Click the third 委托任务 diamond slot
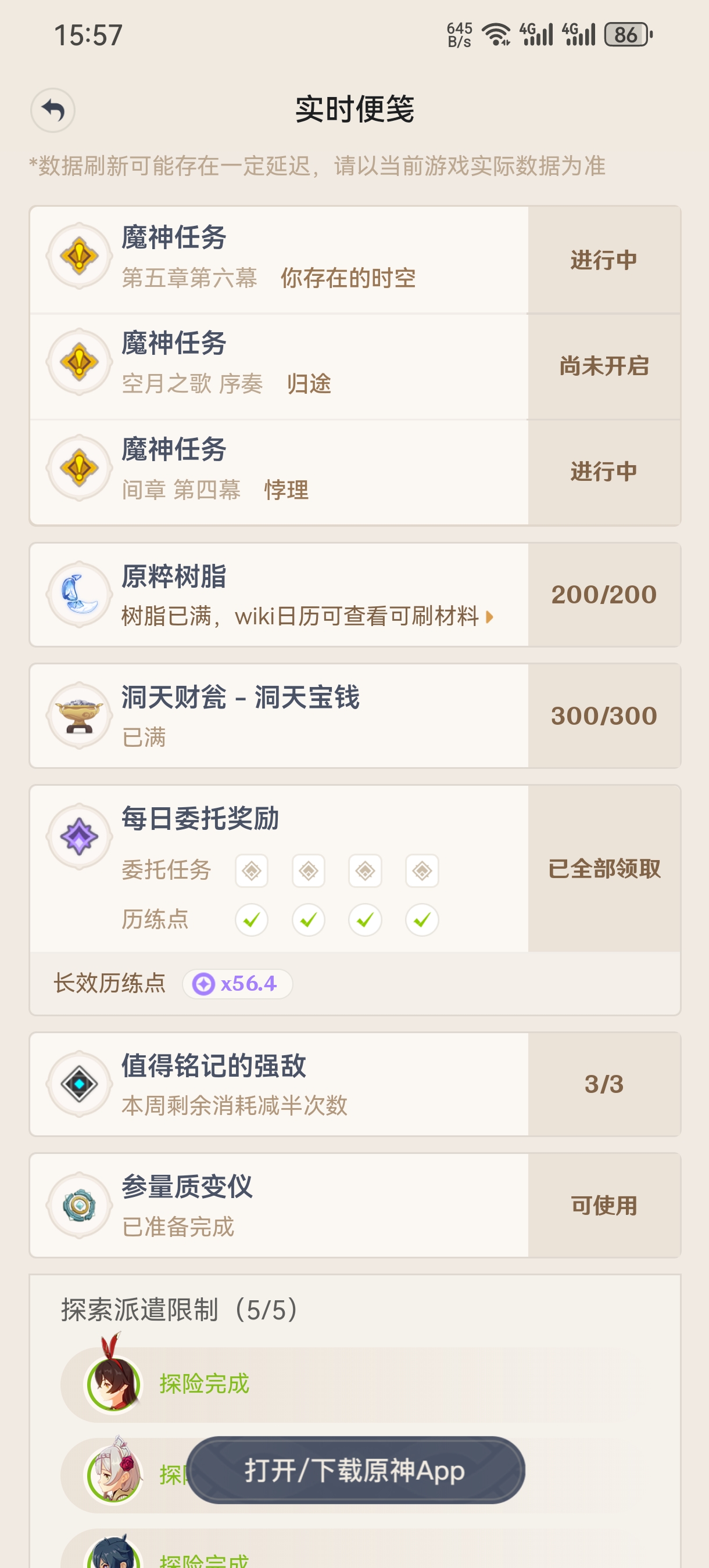 click(x=366, y=871)
